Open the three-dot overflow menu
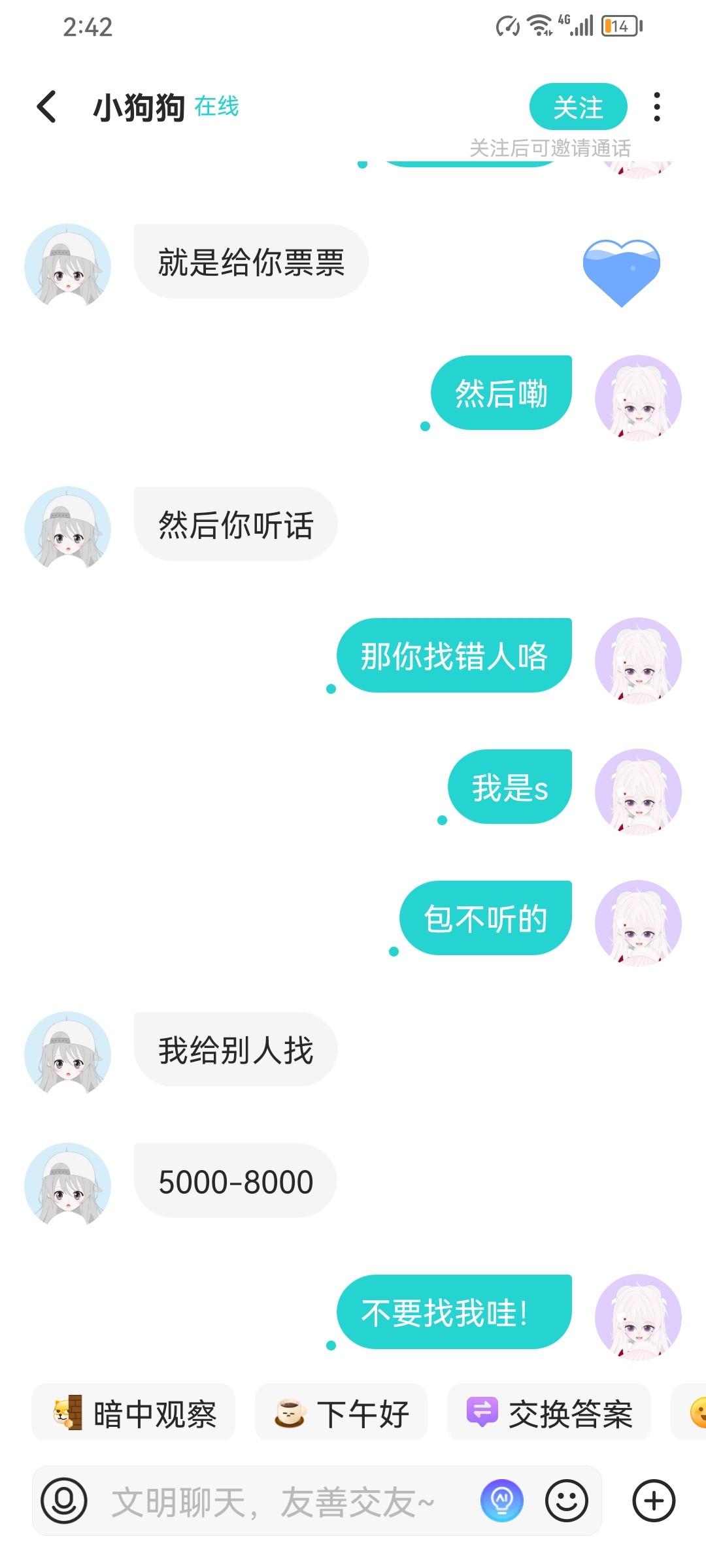706x1568 pixels. (656, 107)
